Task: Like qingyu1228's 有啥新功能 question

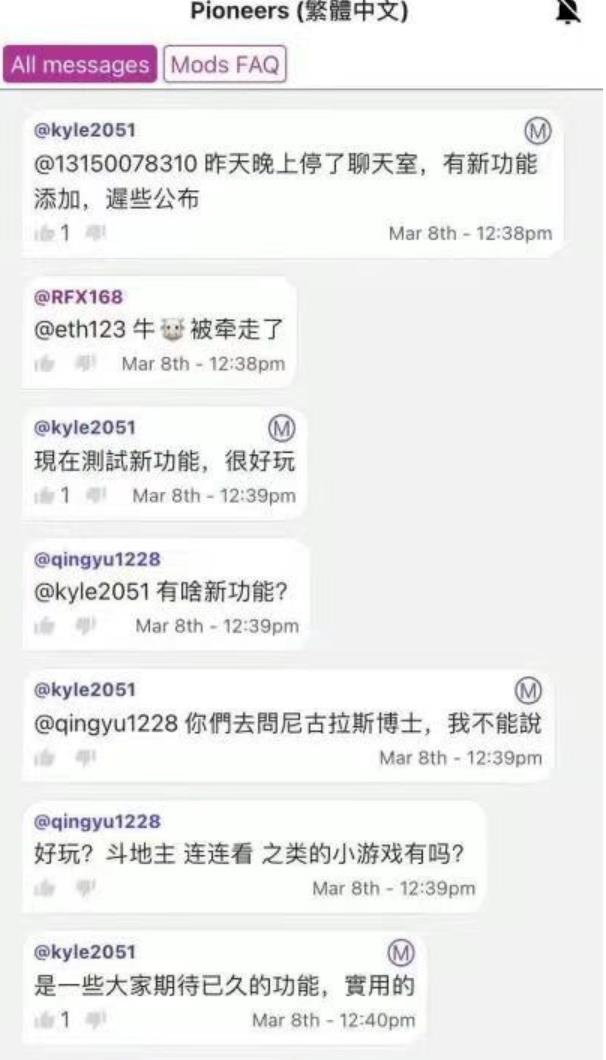Action: coord(44,626)
